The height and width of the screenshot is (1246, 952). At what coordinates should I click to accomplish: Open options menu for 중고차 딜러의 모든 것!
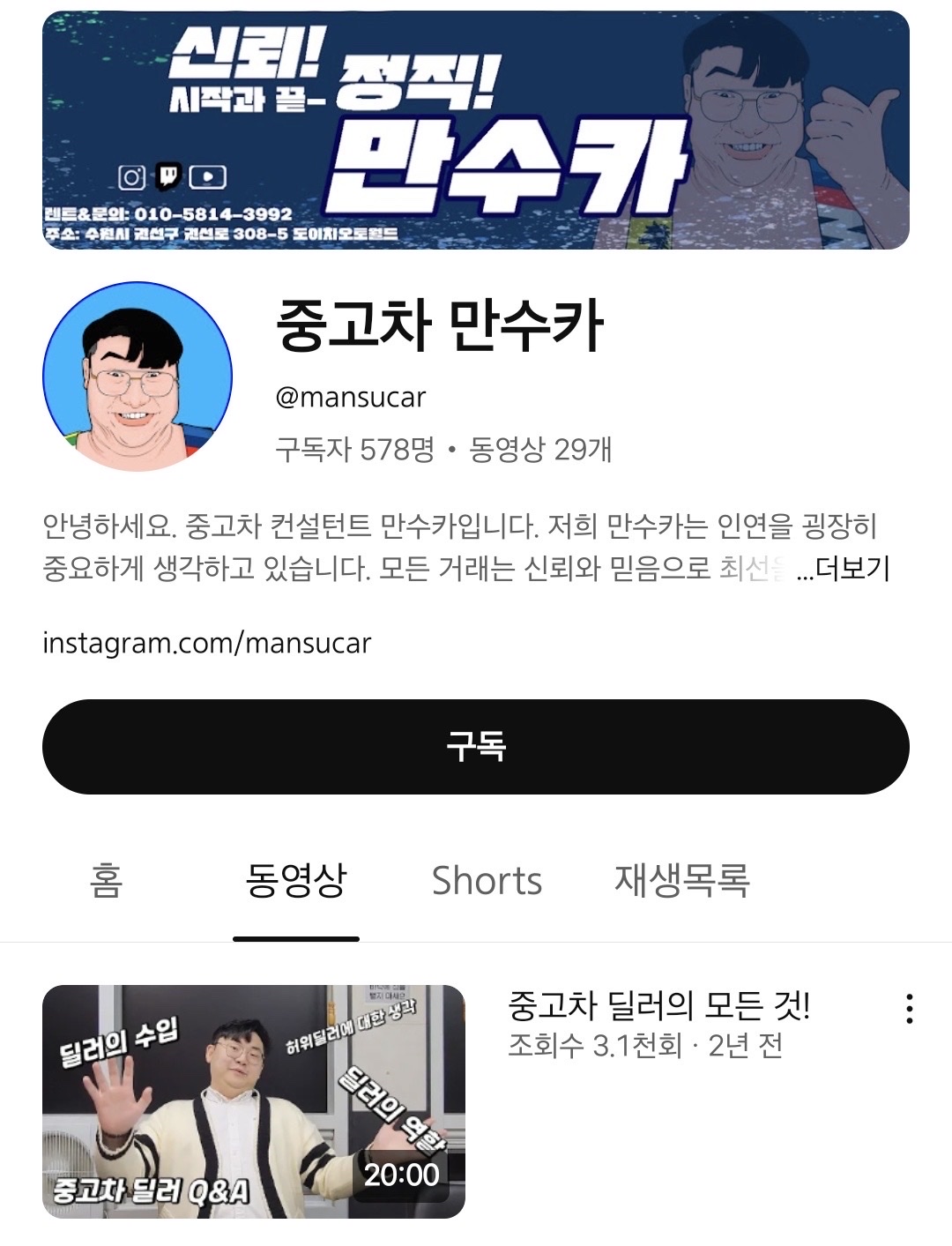point(909,1009)
